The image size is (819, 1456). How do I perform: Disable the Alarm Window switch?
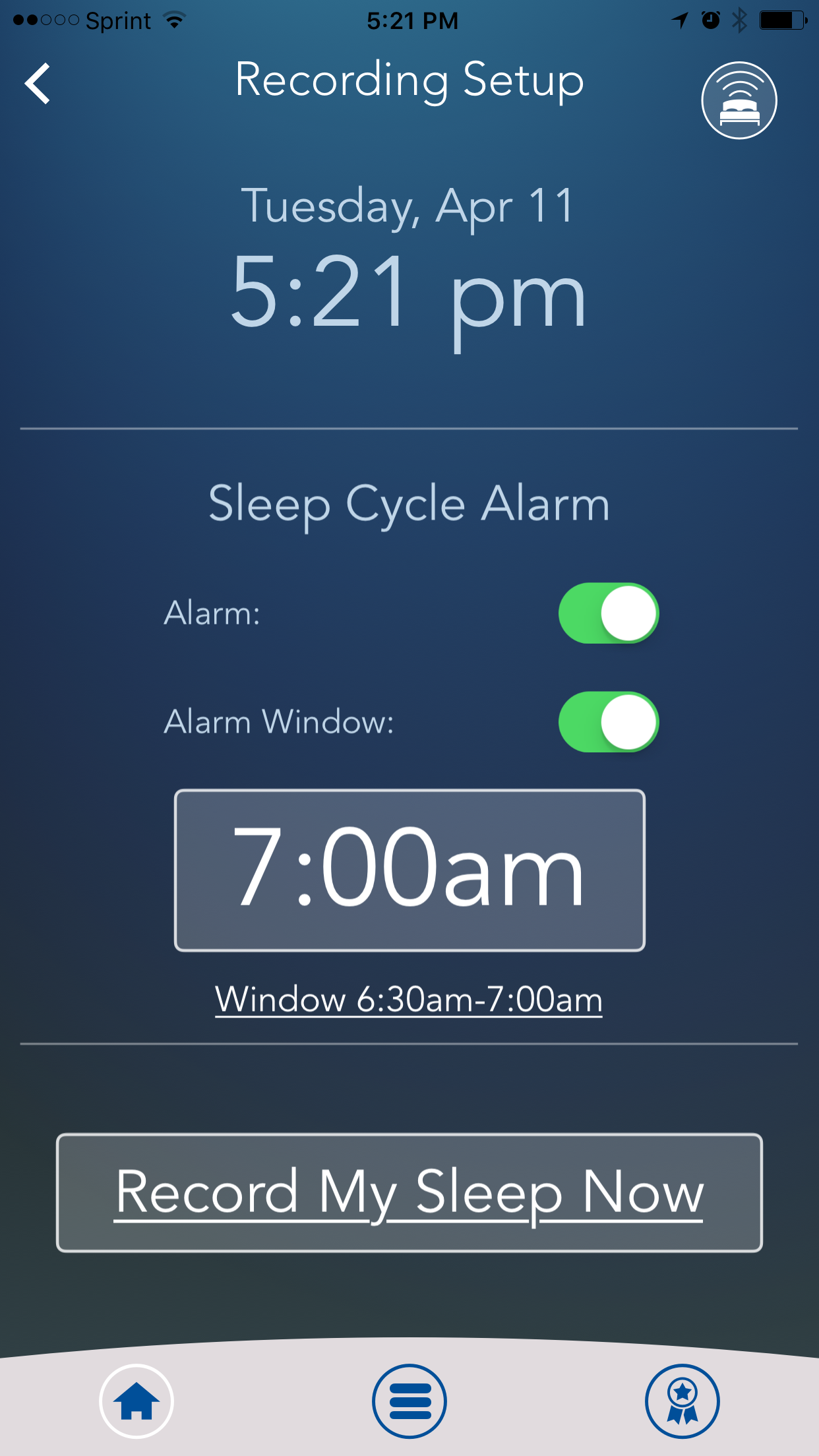click(x=609, y=722)
